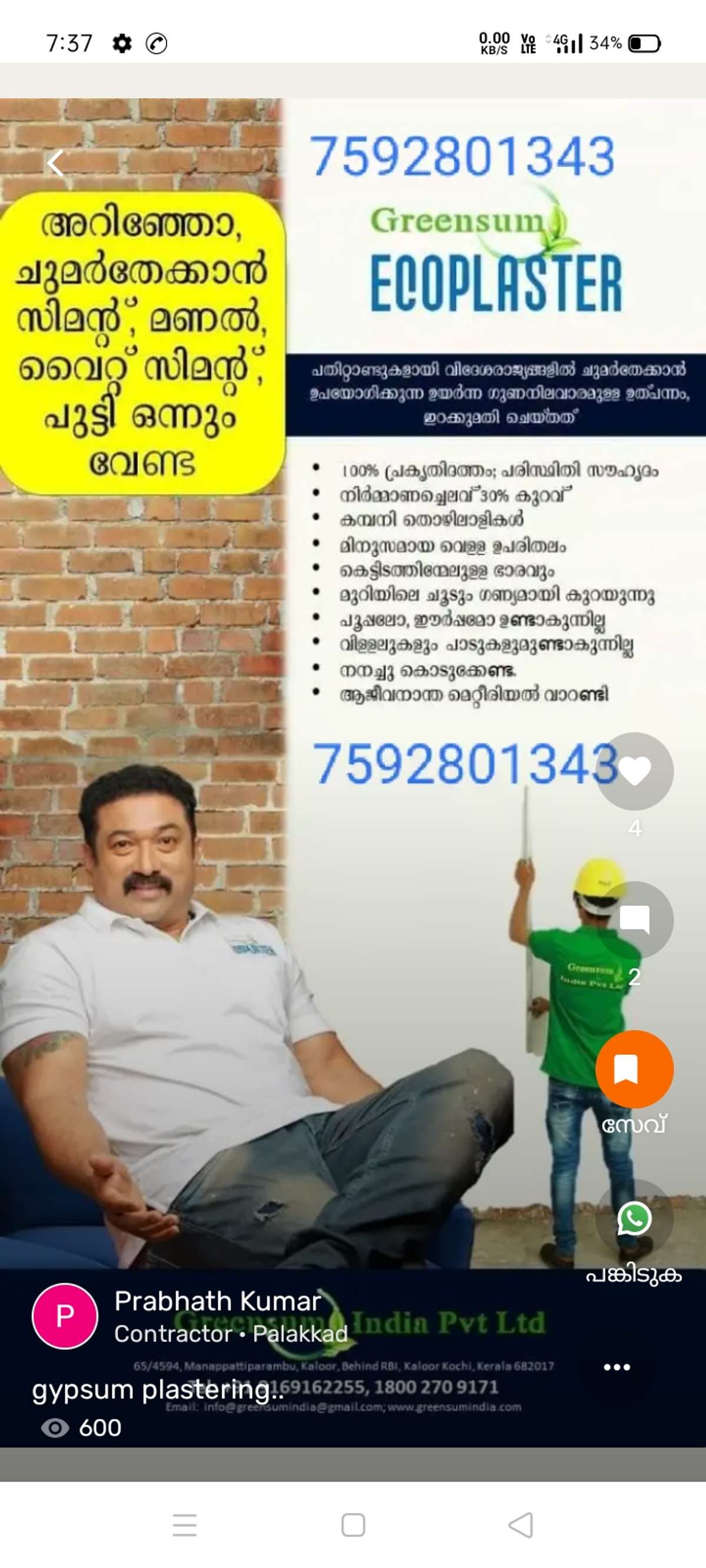
Task: Tap the system back button
Action: (521, 1524)
